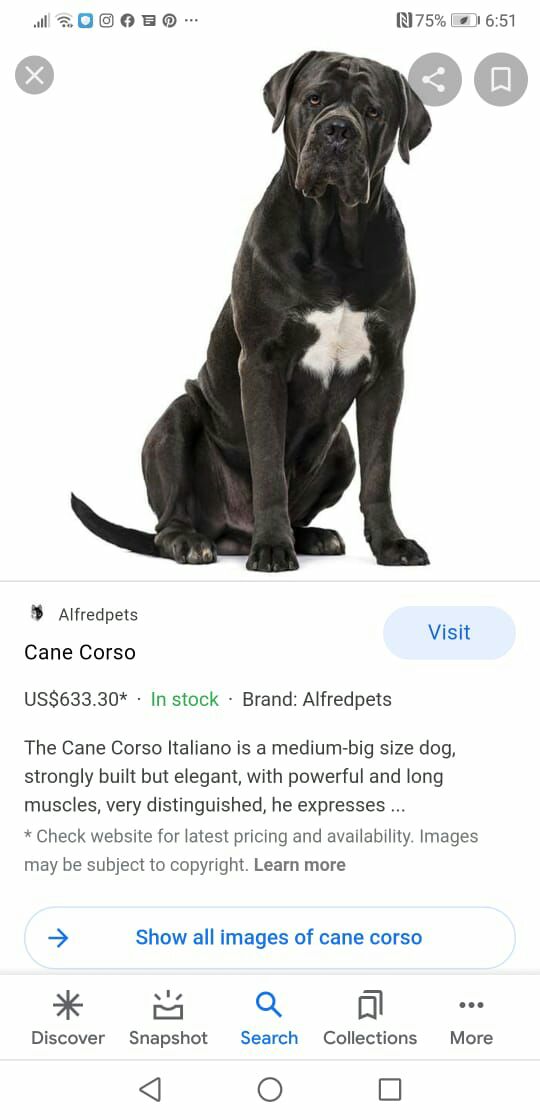Screen dimensions: 540x1120
Task: Go to the home screen
Action: pos(270,1089)
